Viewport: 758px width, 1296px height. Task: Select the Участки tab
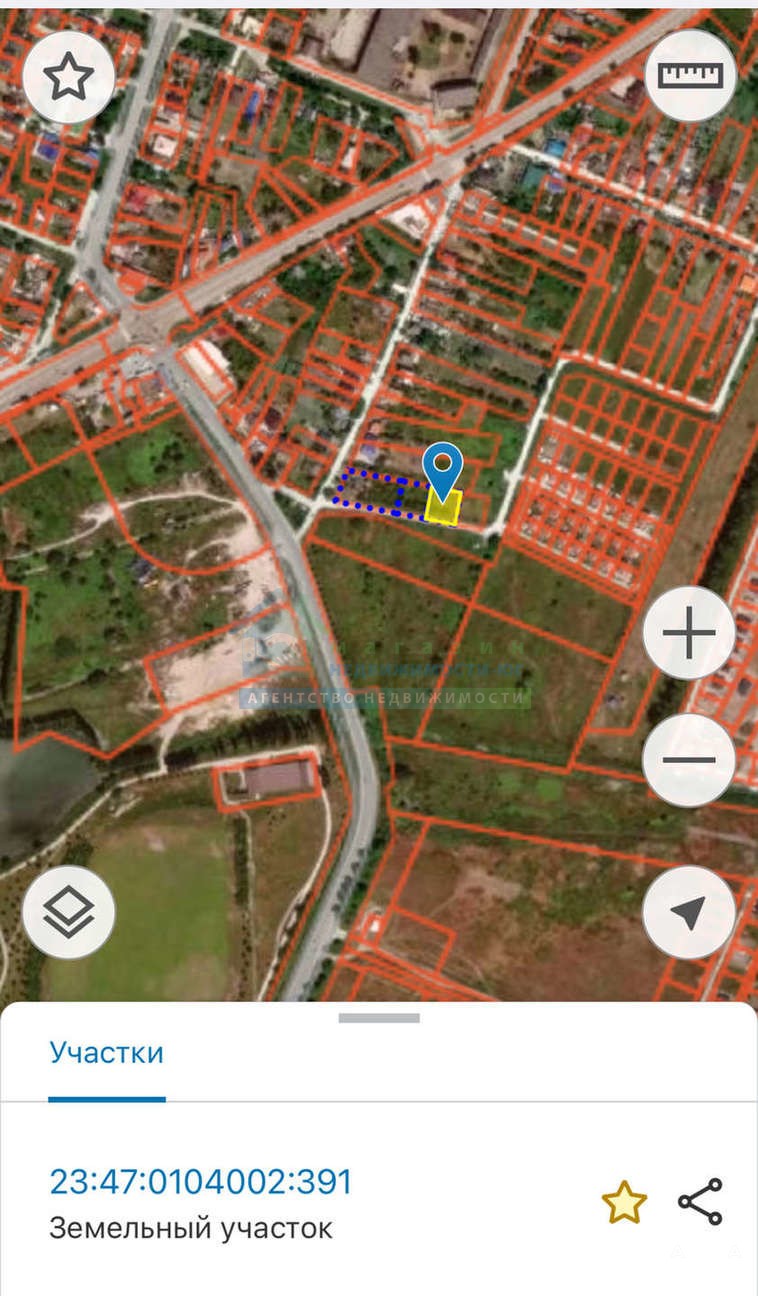pyautogui.click(x=107, y=1053)
